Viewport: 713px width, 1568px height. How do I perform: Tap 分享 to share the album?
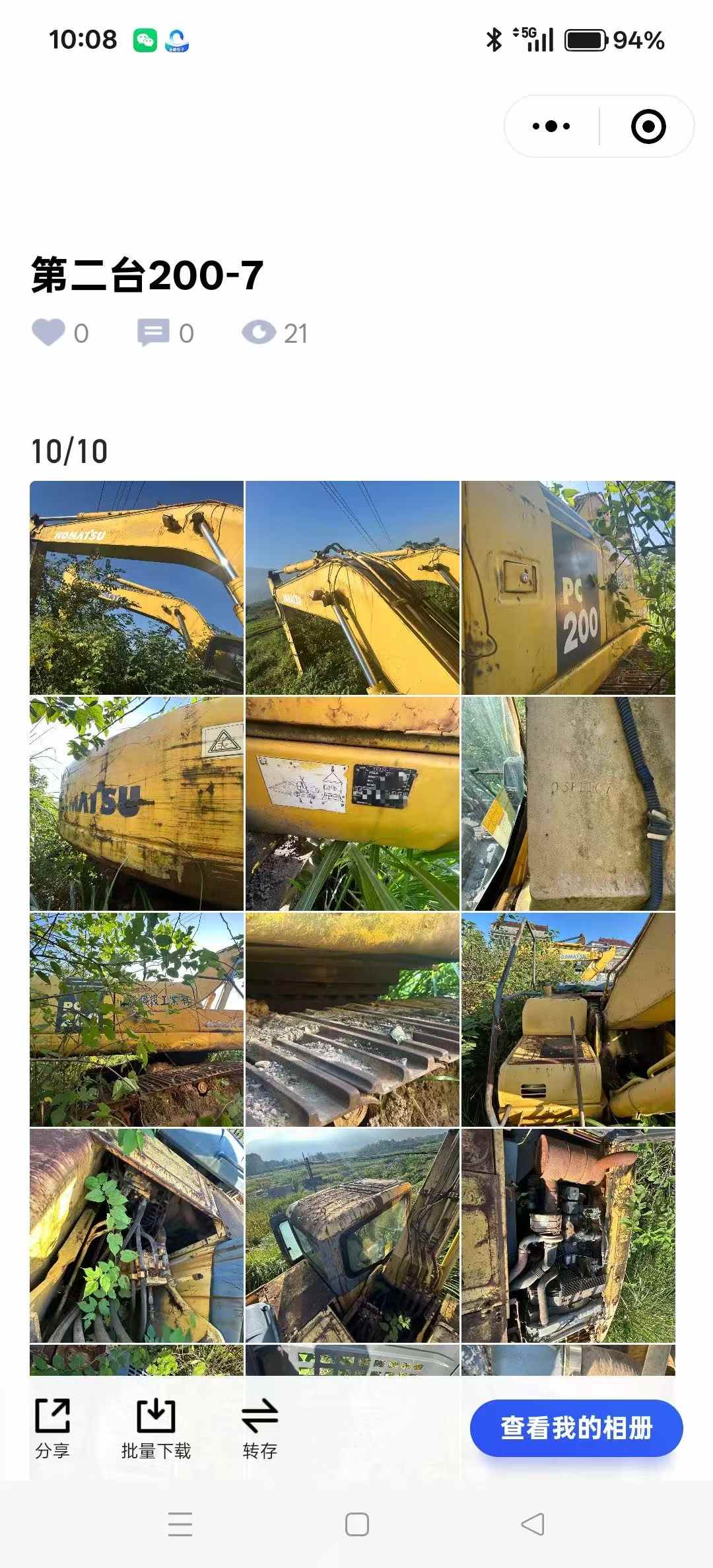(x=52, y=1429)
